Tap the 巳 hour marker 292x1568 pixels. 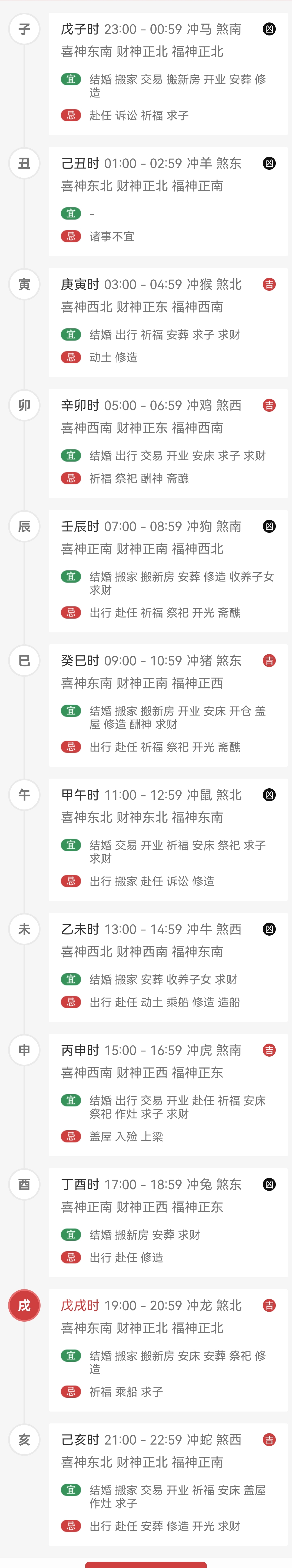click(24, 661)
